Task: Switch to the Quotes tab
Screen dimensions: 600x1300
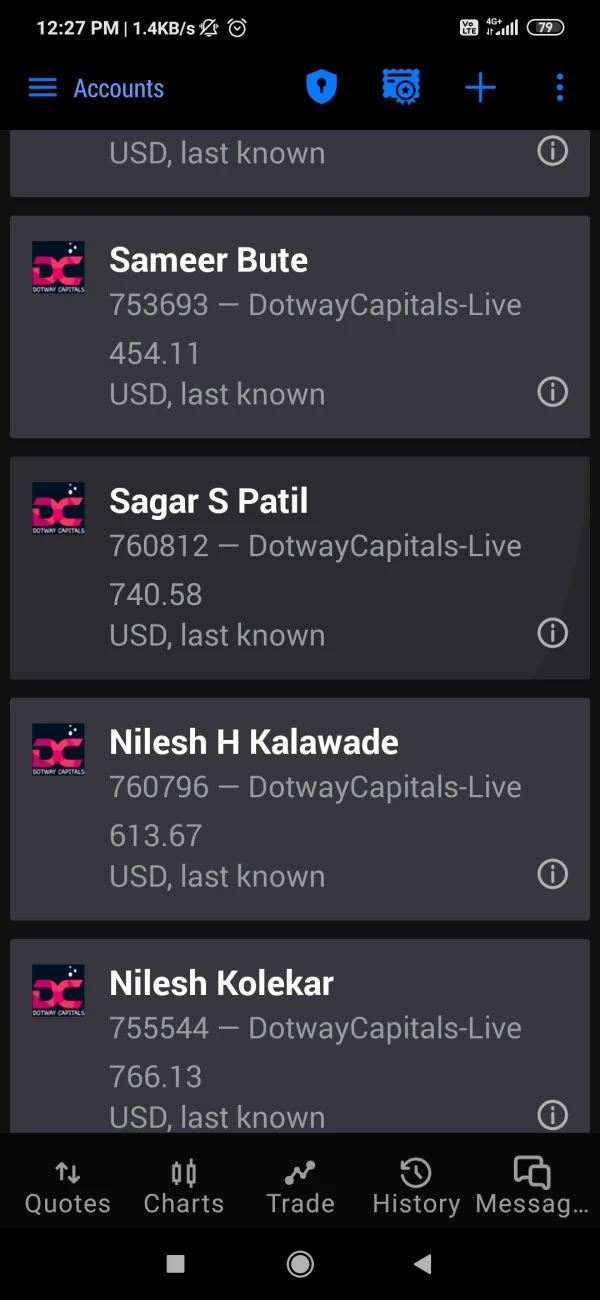Action: [x=68, y=1187]
